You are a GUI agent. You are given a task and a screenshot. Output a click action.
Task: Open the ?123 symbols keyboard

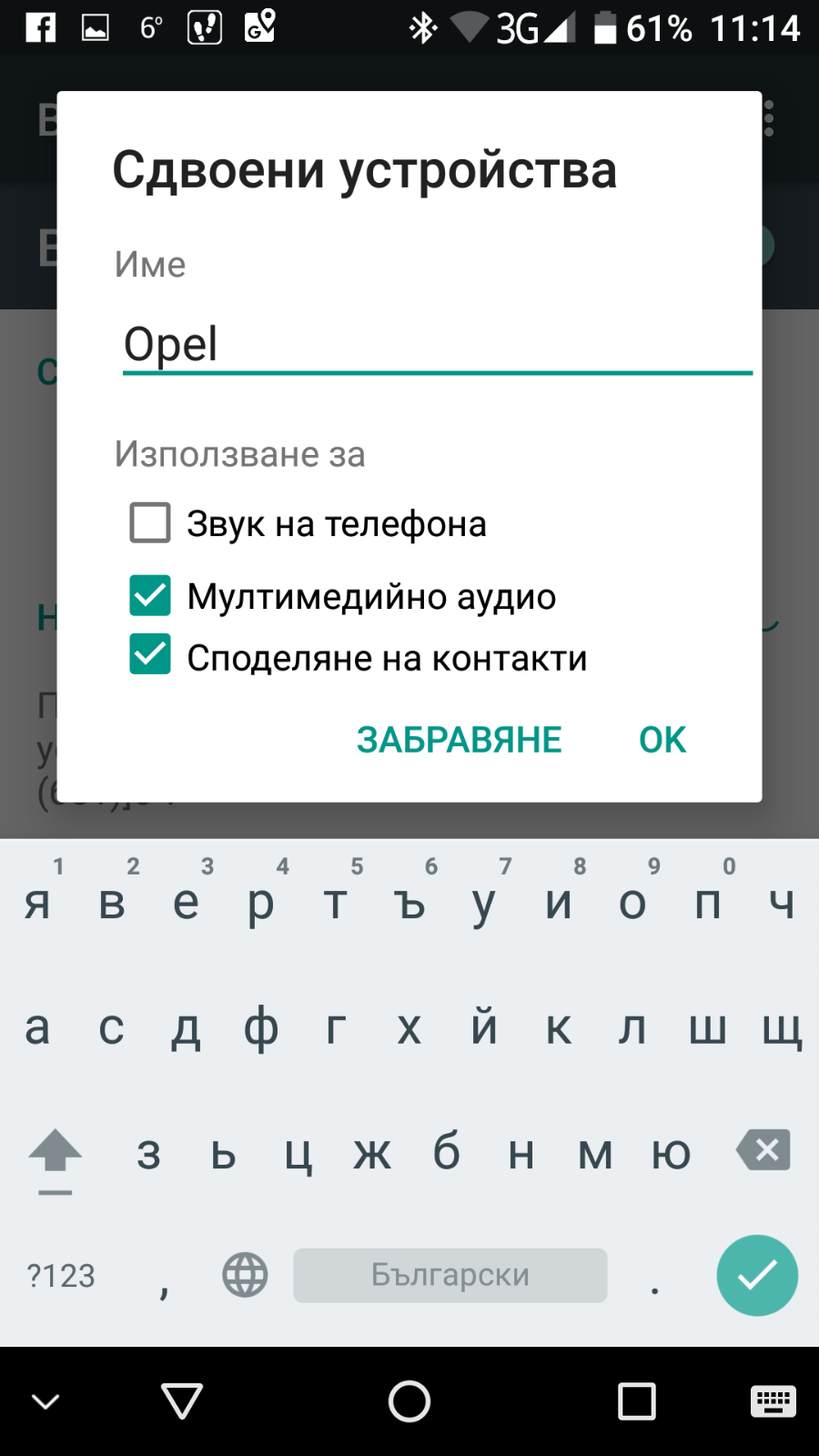coord(61,1276)
